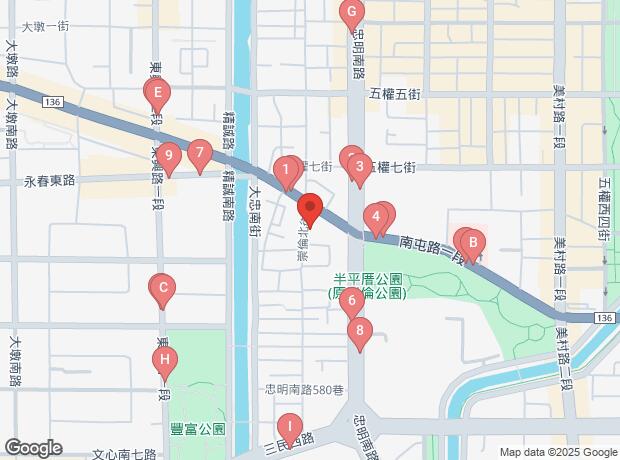Select marker number 4
This screenshot has width=620, height=460.
375,217
